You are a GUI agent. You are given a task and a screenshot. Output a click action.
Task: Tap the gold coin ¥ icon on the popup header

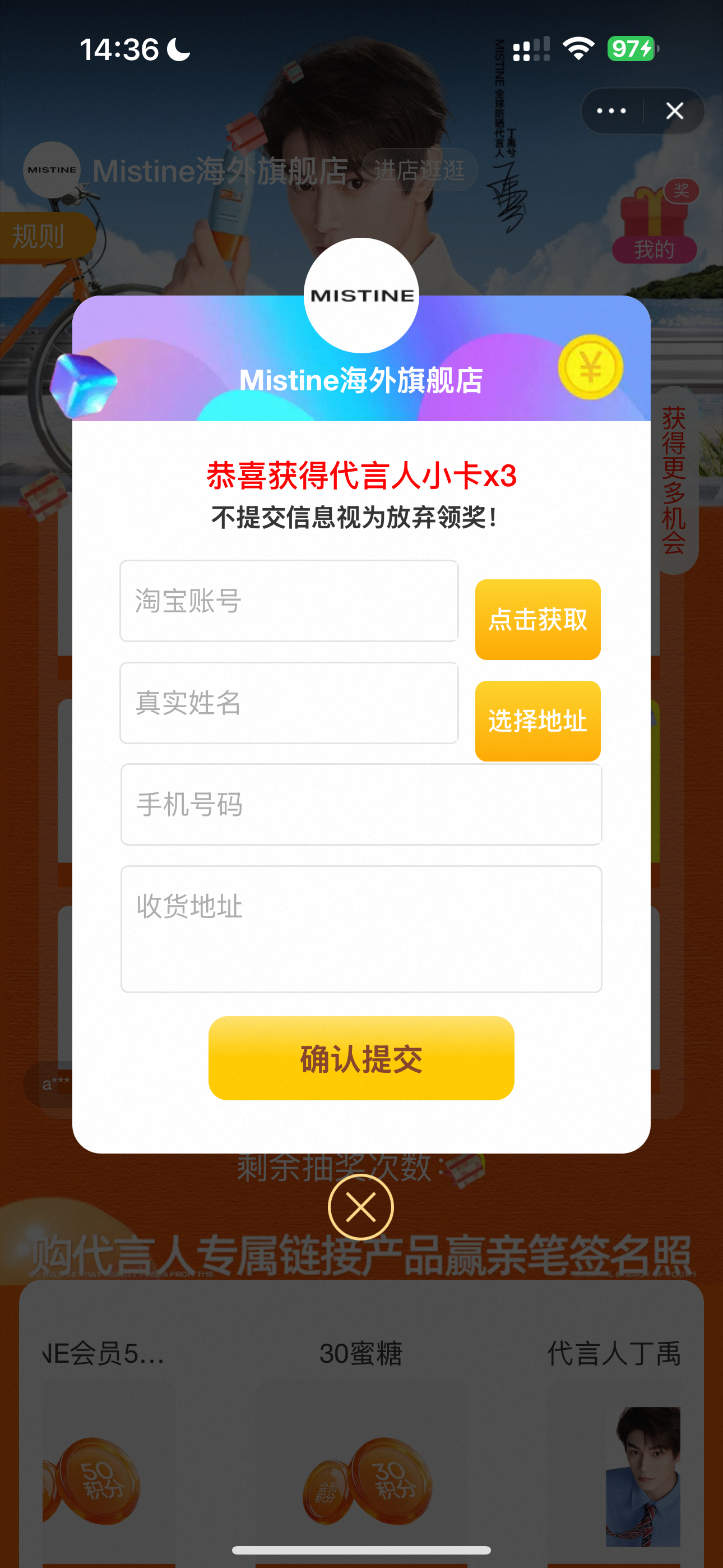(x=590, y=365)
